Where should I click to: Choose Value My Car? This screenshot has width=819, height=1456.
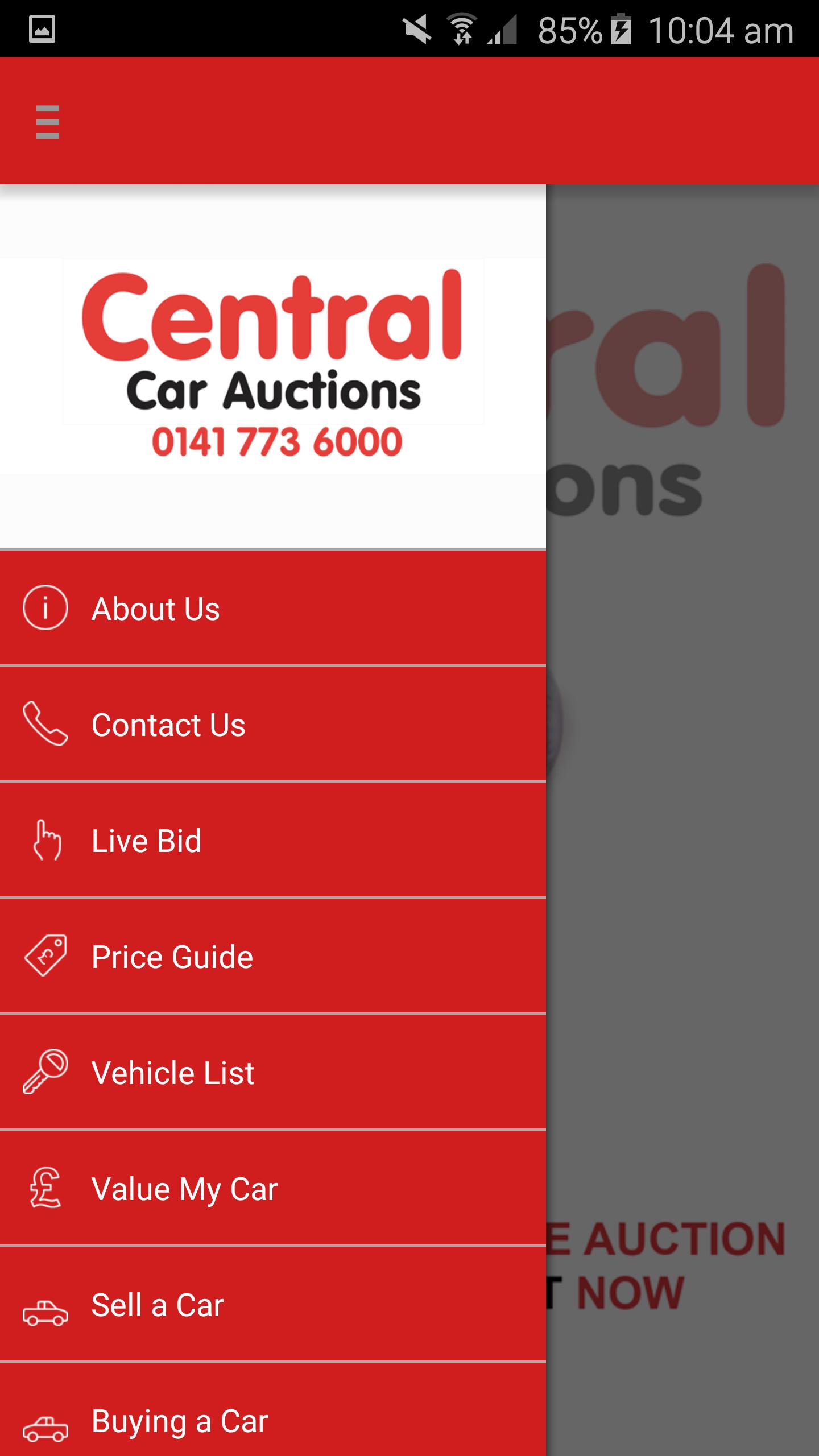tap(184, 1188)
